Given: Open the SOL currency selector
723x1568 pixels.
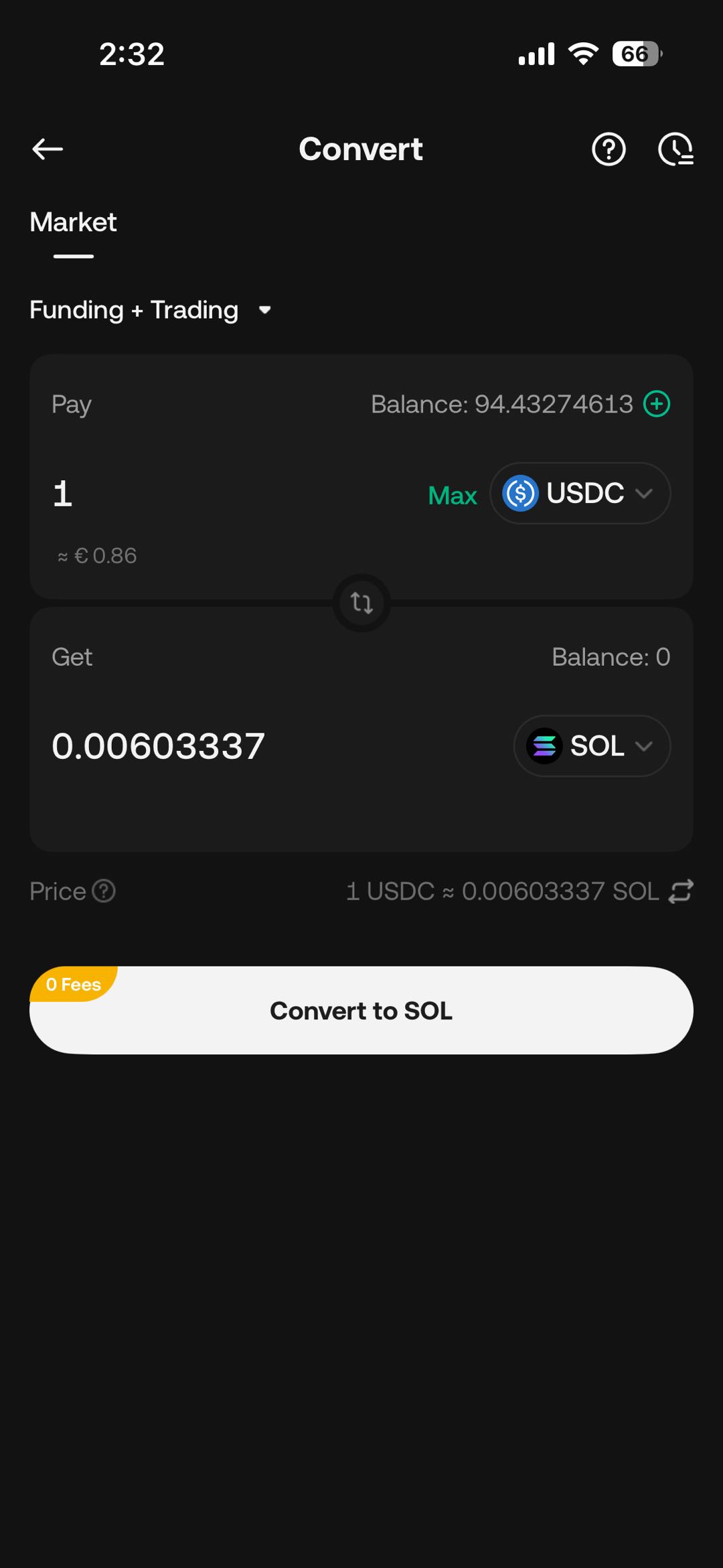Looking at the screenshot, I should tap(592, 745).
